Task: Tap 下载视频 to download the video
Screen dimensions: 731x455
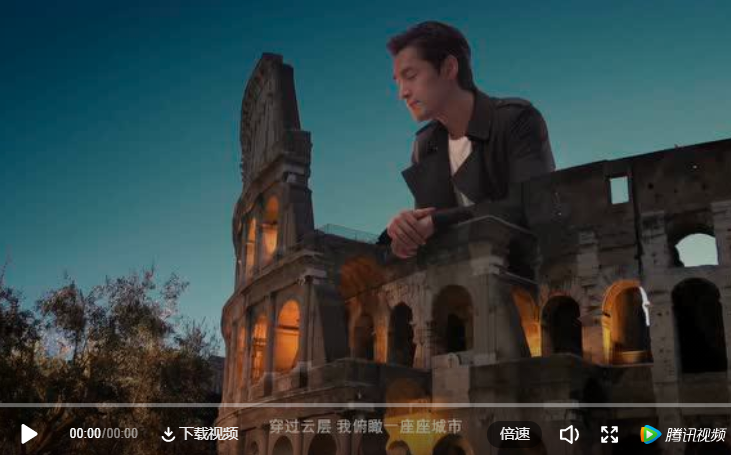Action: click(199, 434)
